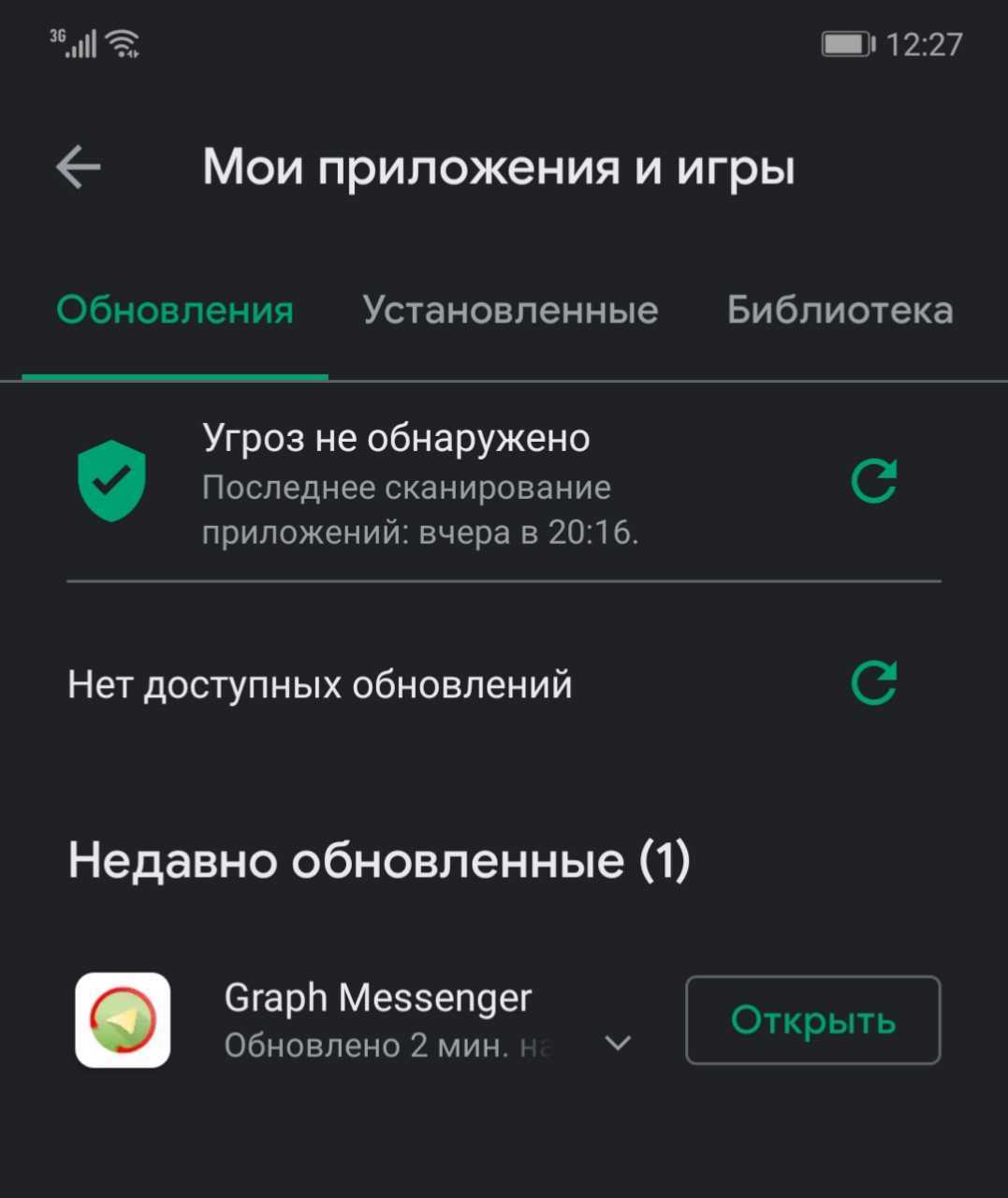The image size is (1008, 1198).
Task: Expand Graph Messenger update details chevron
Action: click(x=618, y=1043)
